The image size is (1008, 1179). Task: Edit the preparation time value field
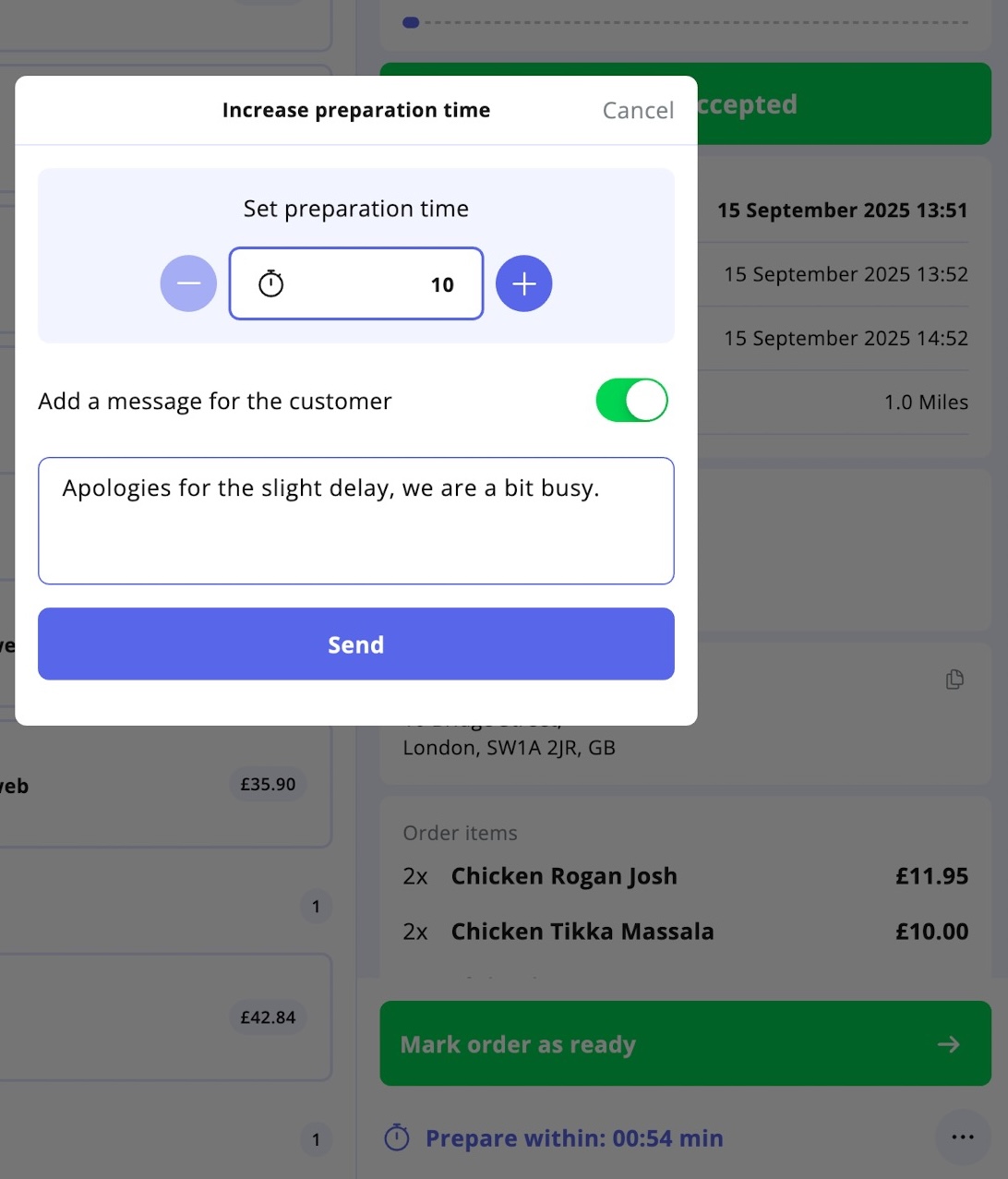(369, 283)
